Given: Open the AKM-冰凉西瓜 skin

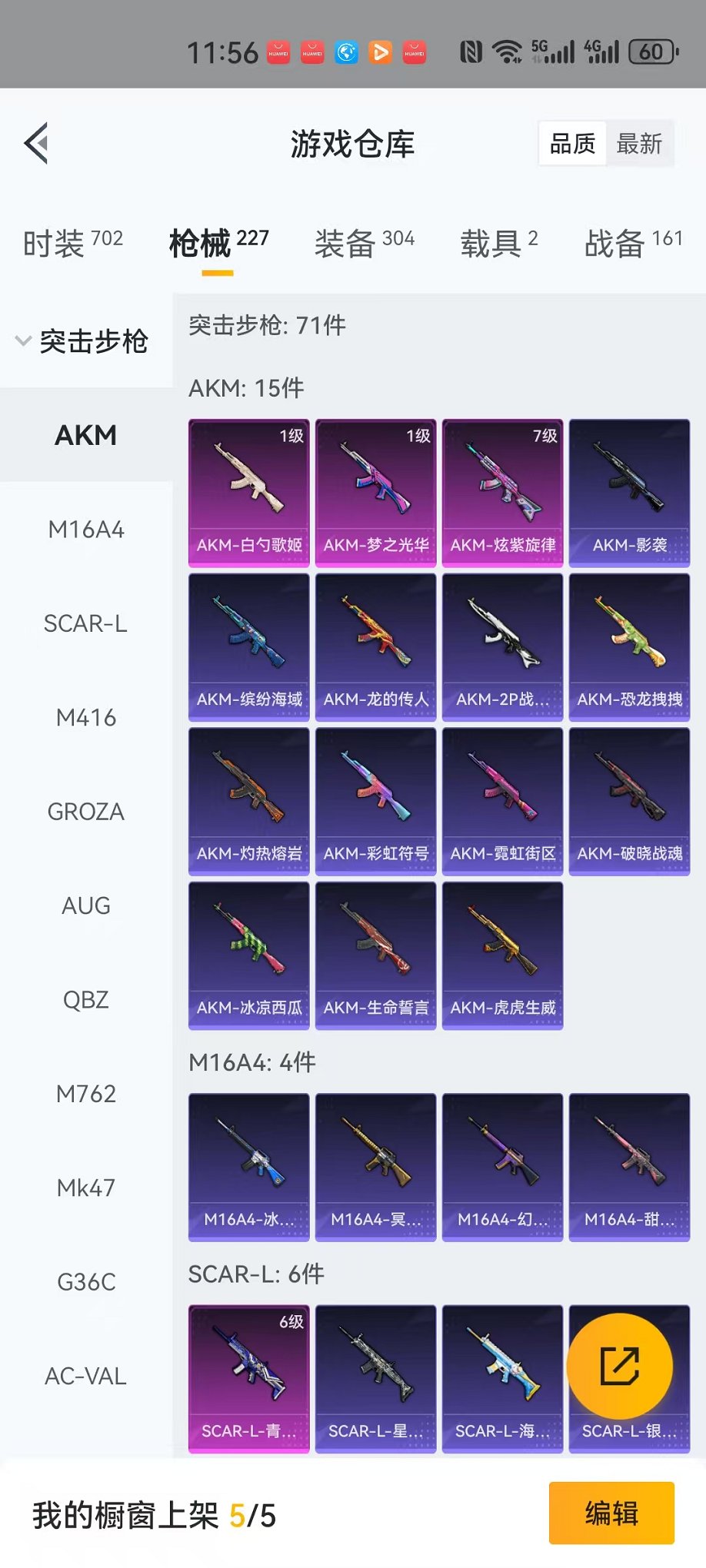Looking at the screenshot, I should point(249,955).
